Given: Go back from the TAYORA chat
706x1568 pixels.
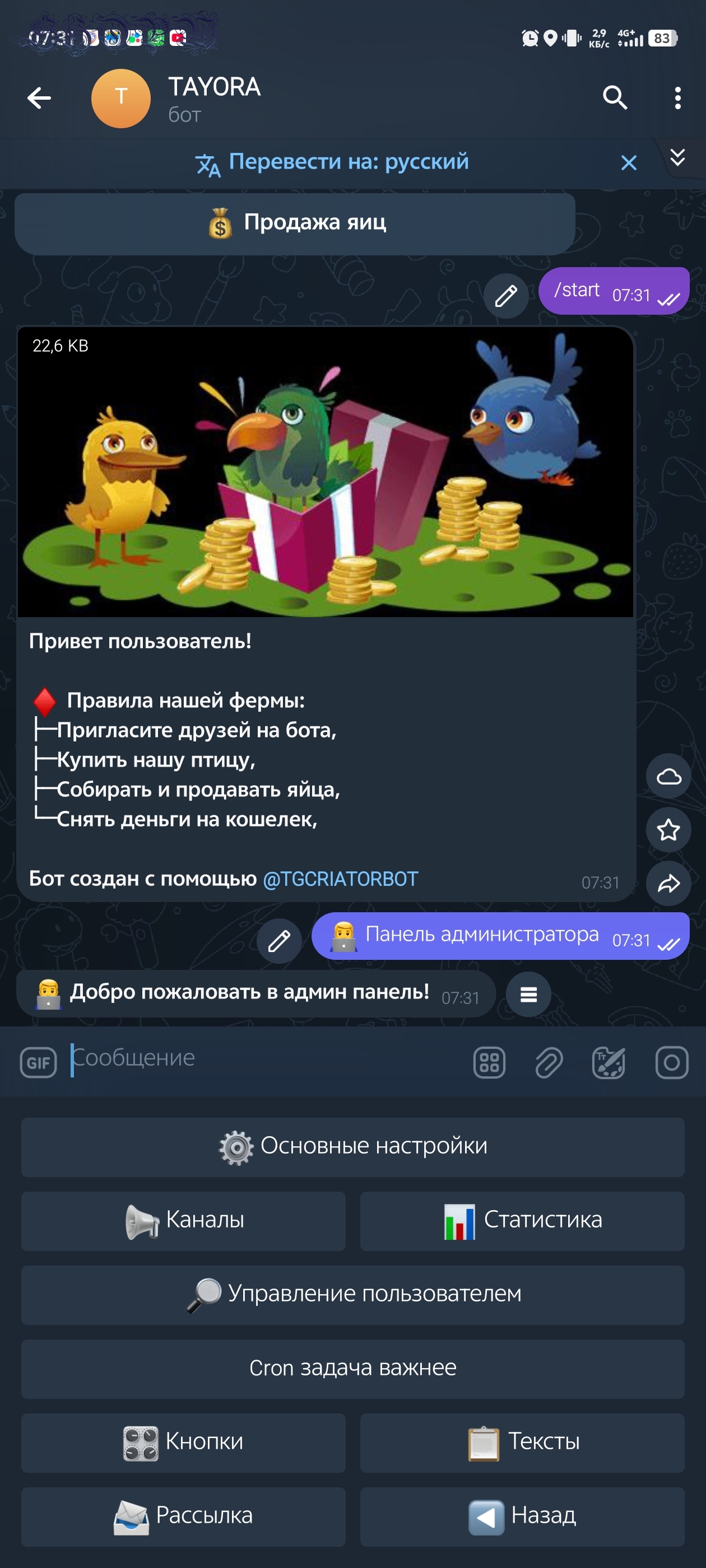Looking at the screenshot, I should point(39,98).
